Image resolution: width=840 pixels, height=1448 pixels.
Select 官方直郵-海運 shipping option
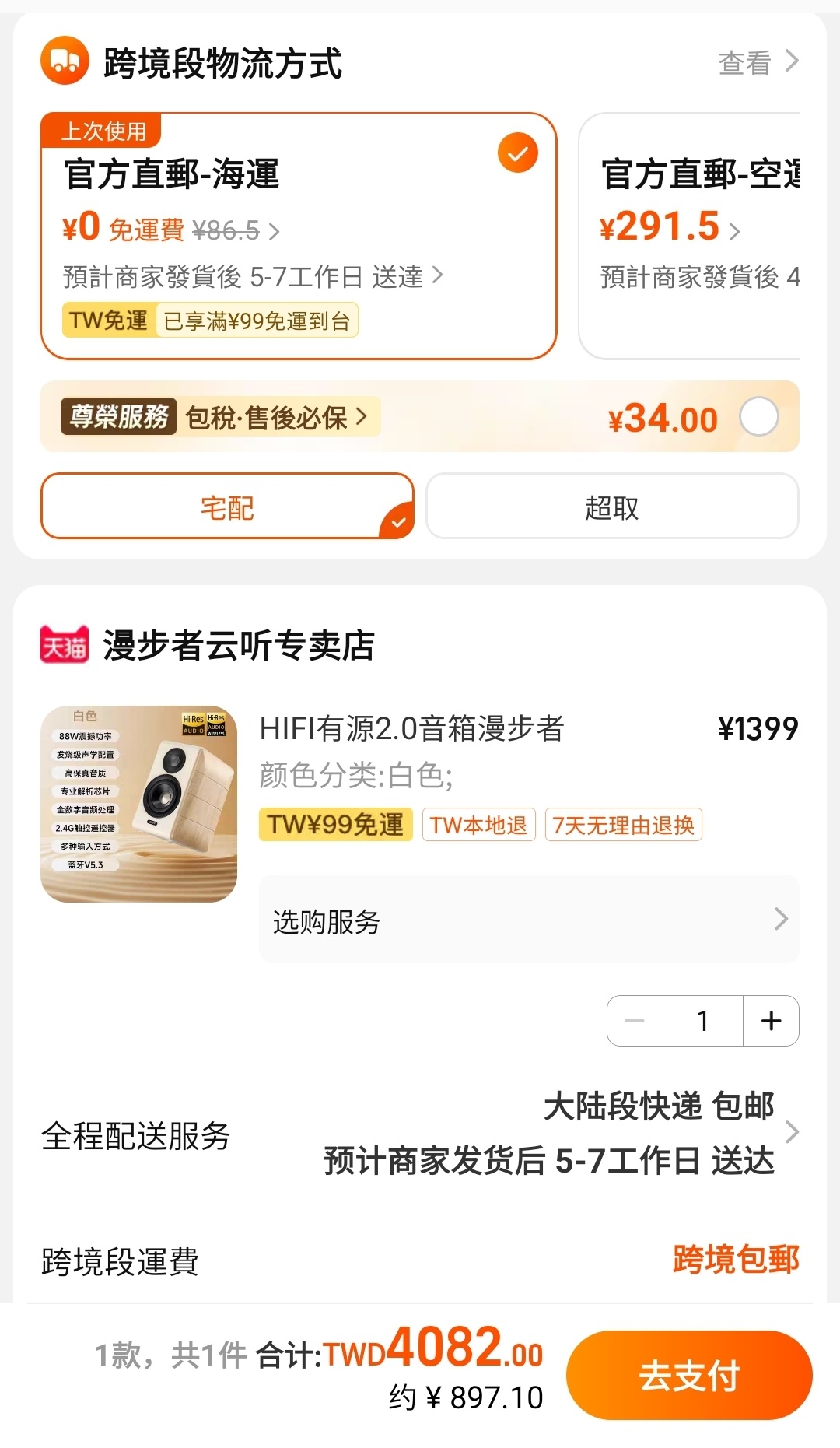tap(299, 236)
